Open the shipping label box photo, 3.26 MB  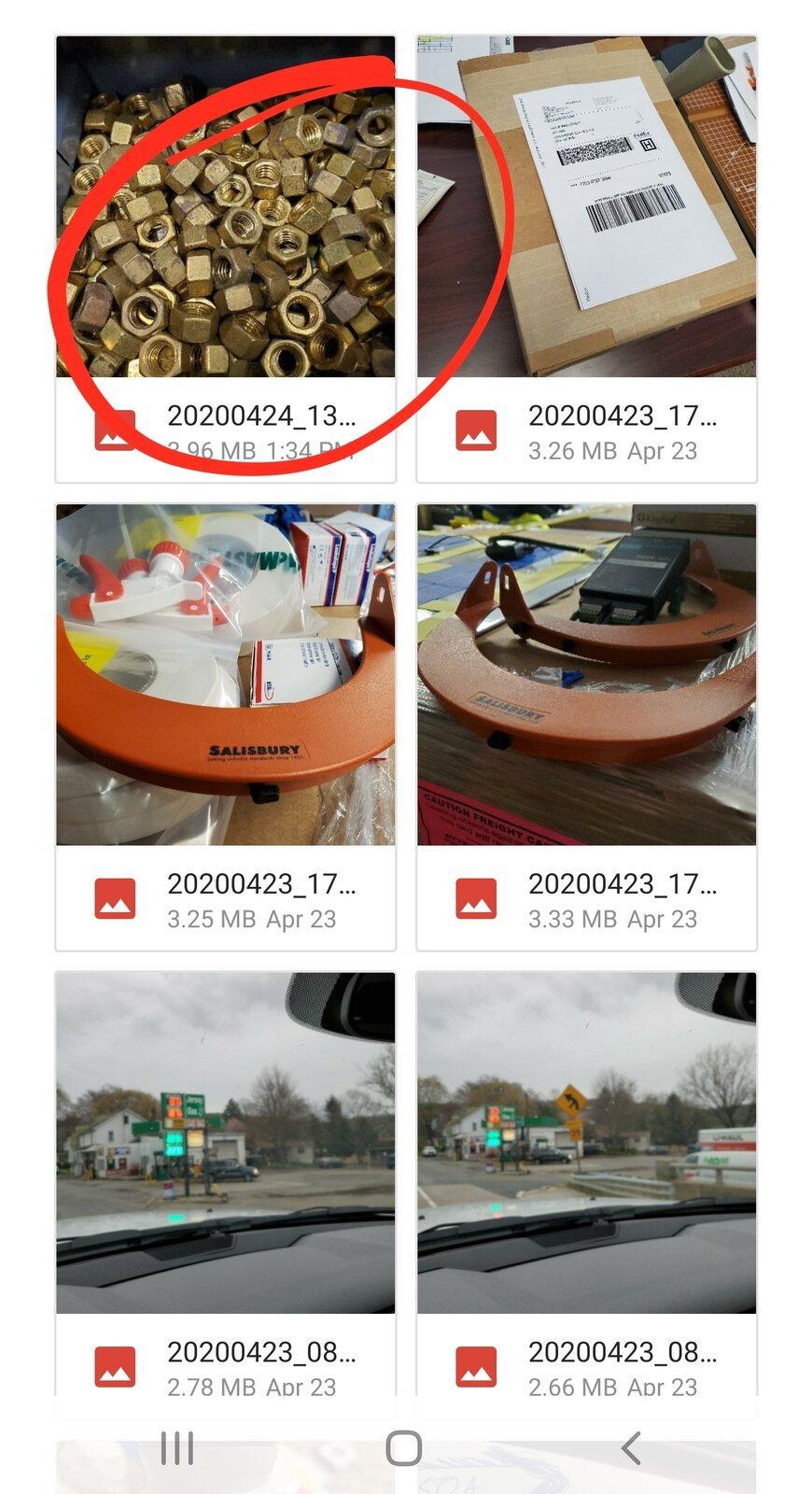point(586,207)
